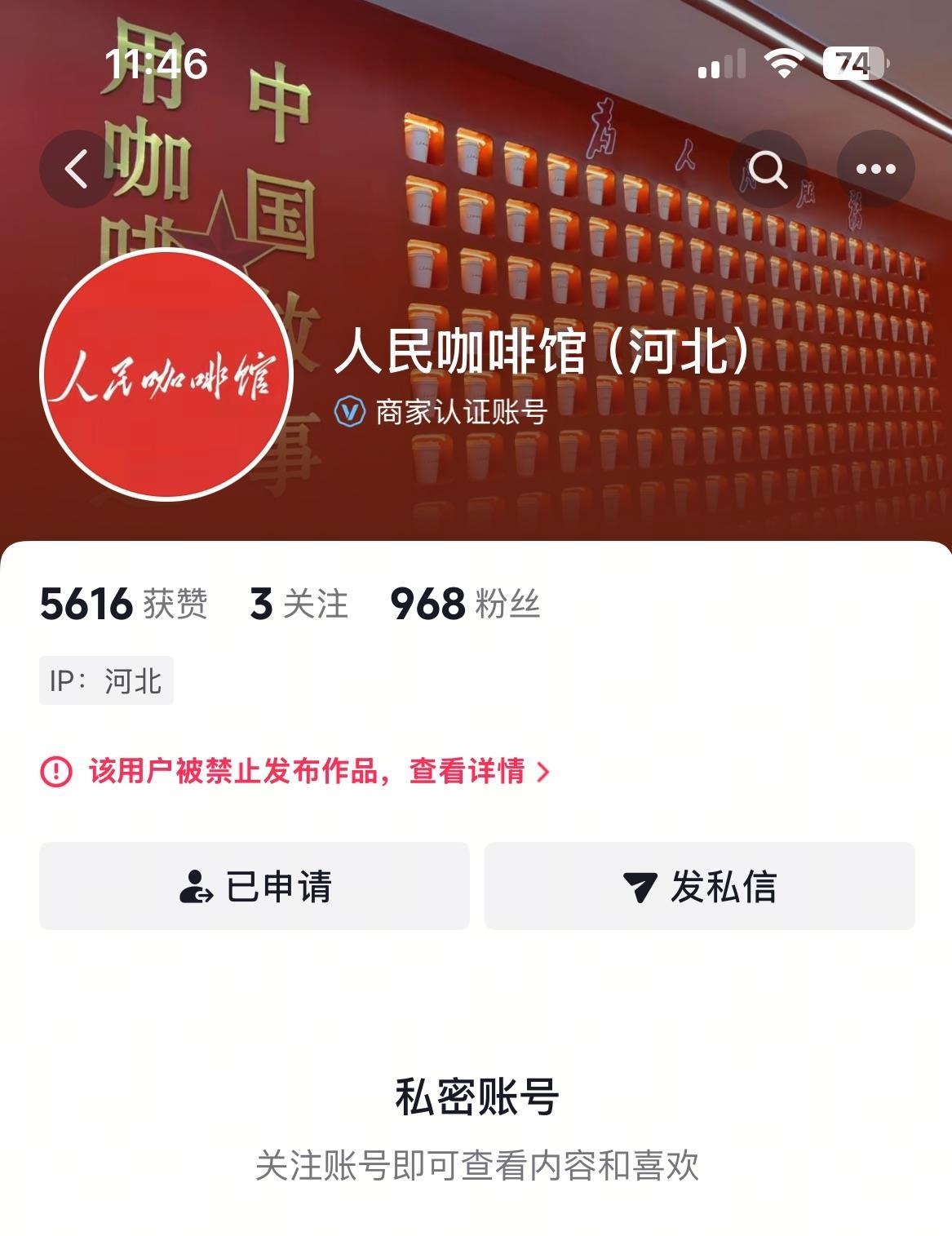Open the 人民咖啡馆 profile avatar
952x1236 pixels.
coord(166,374)
